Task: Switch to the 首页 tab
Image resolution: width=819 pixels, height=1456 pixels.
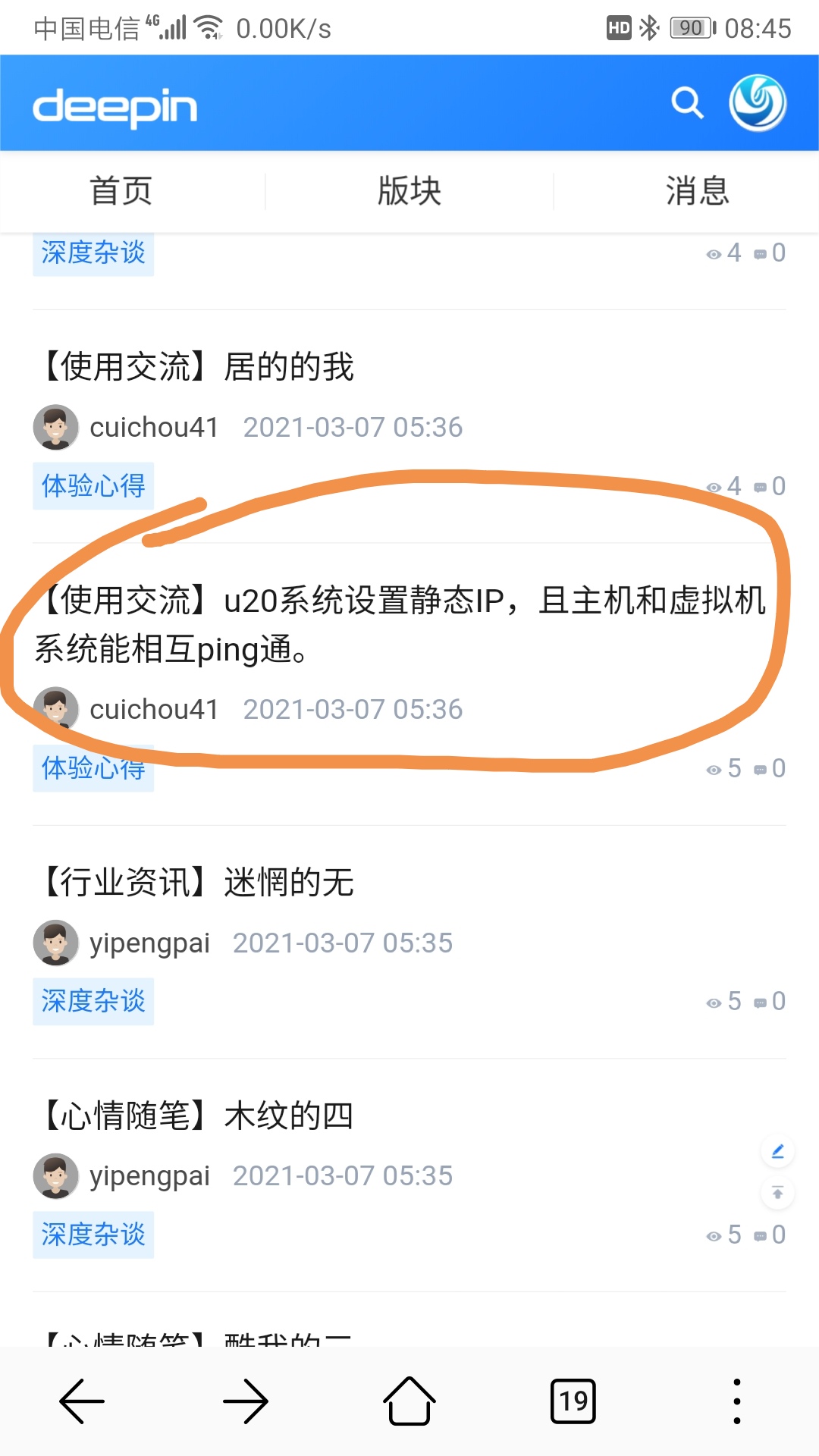Action: coord(121,190)
